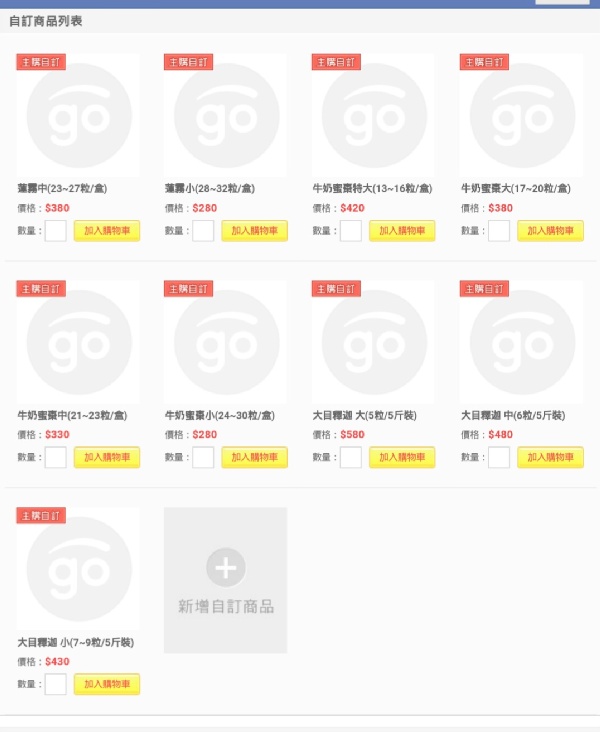
Task: Add 大目釋迦 大(5粒/5斤裝) to the cart
Action: point(402,457)
